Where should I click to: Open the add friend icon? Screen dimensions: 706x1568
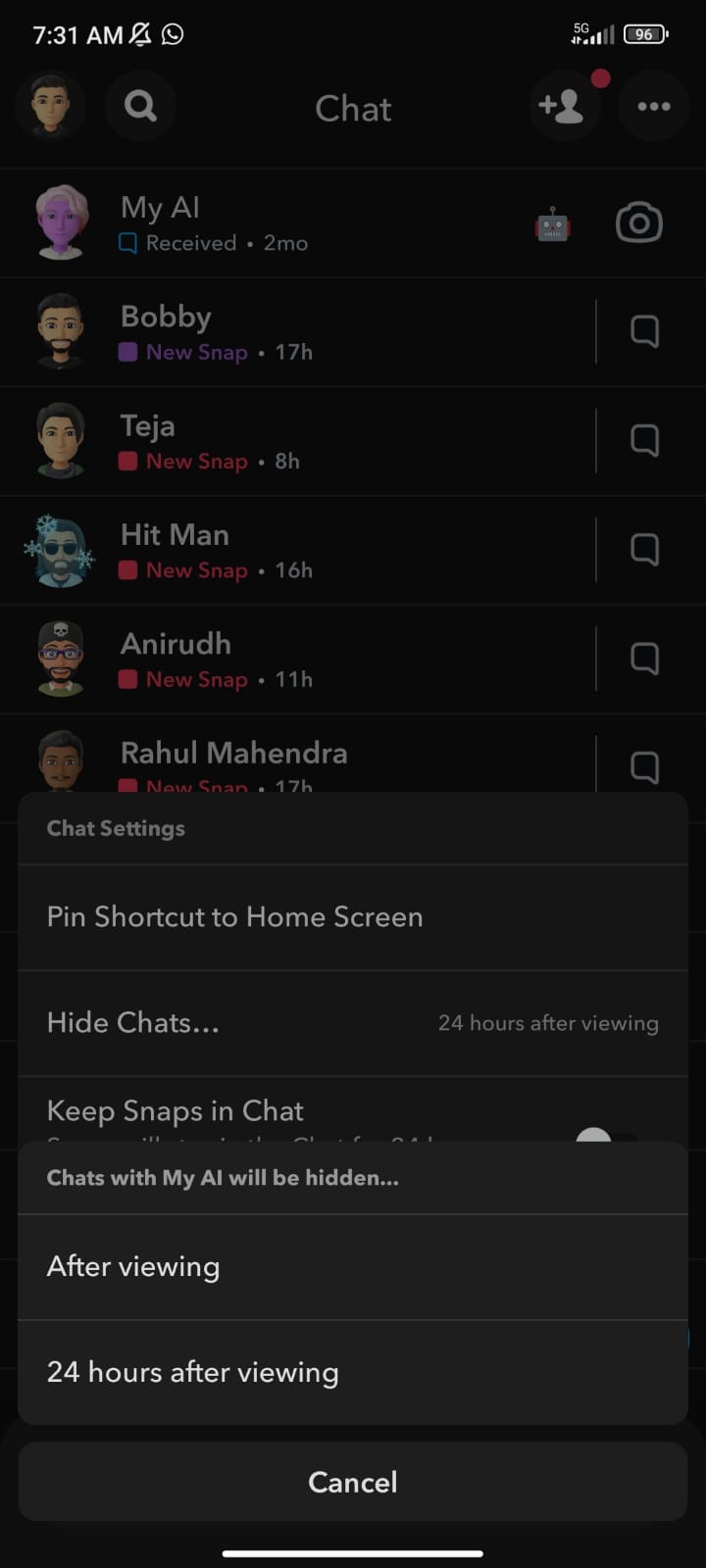click(563, 106)
